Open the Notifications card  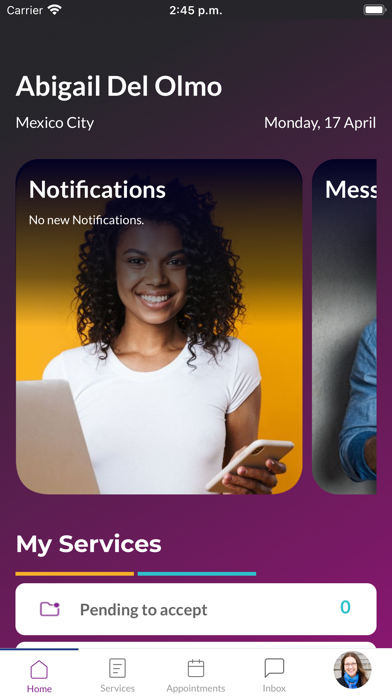[x=159, y=327]
